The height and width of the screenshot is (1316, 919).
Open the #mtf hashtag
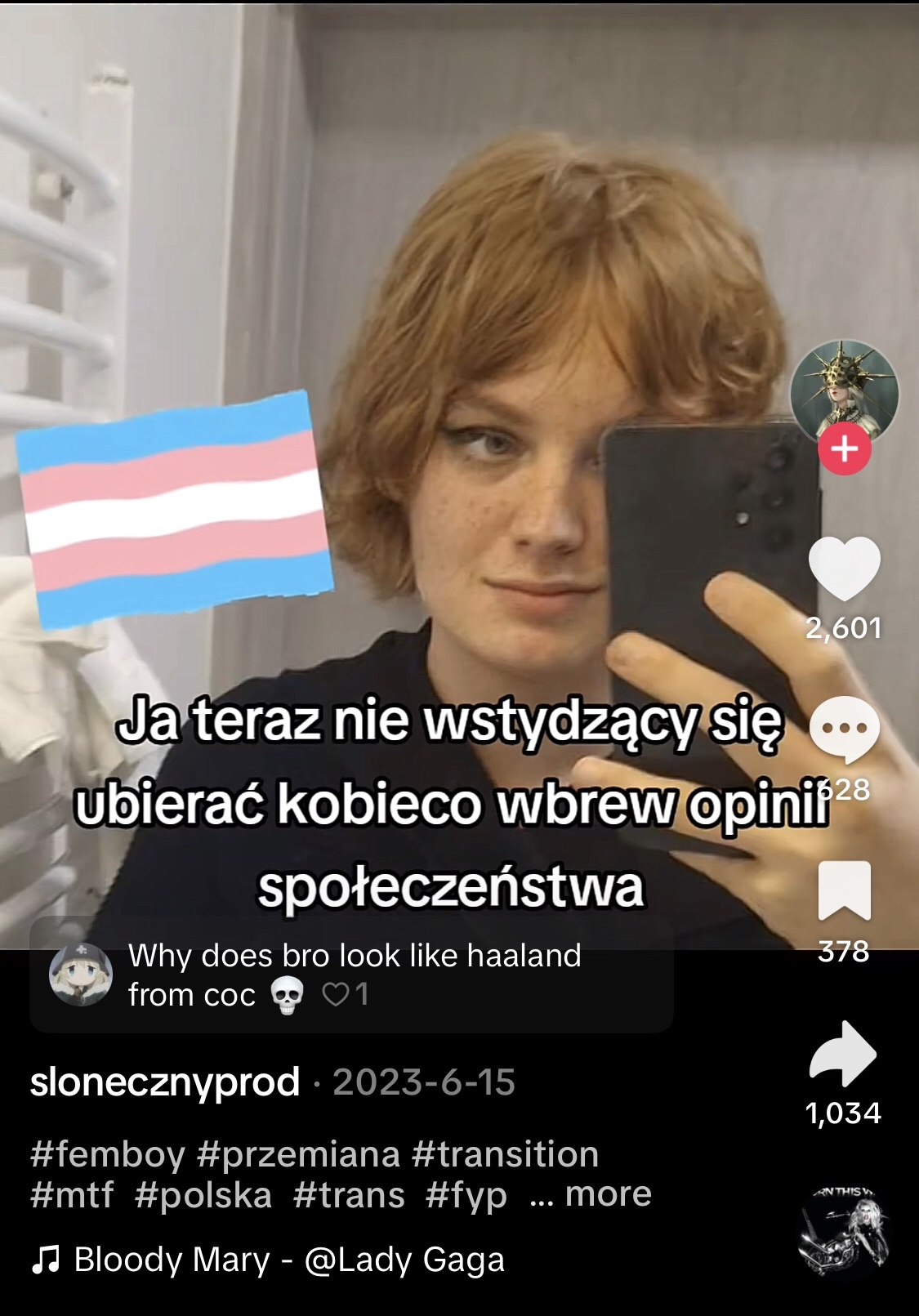72,1195
